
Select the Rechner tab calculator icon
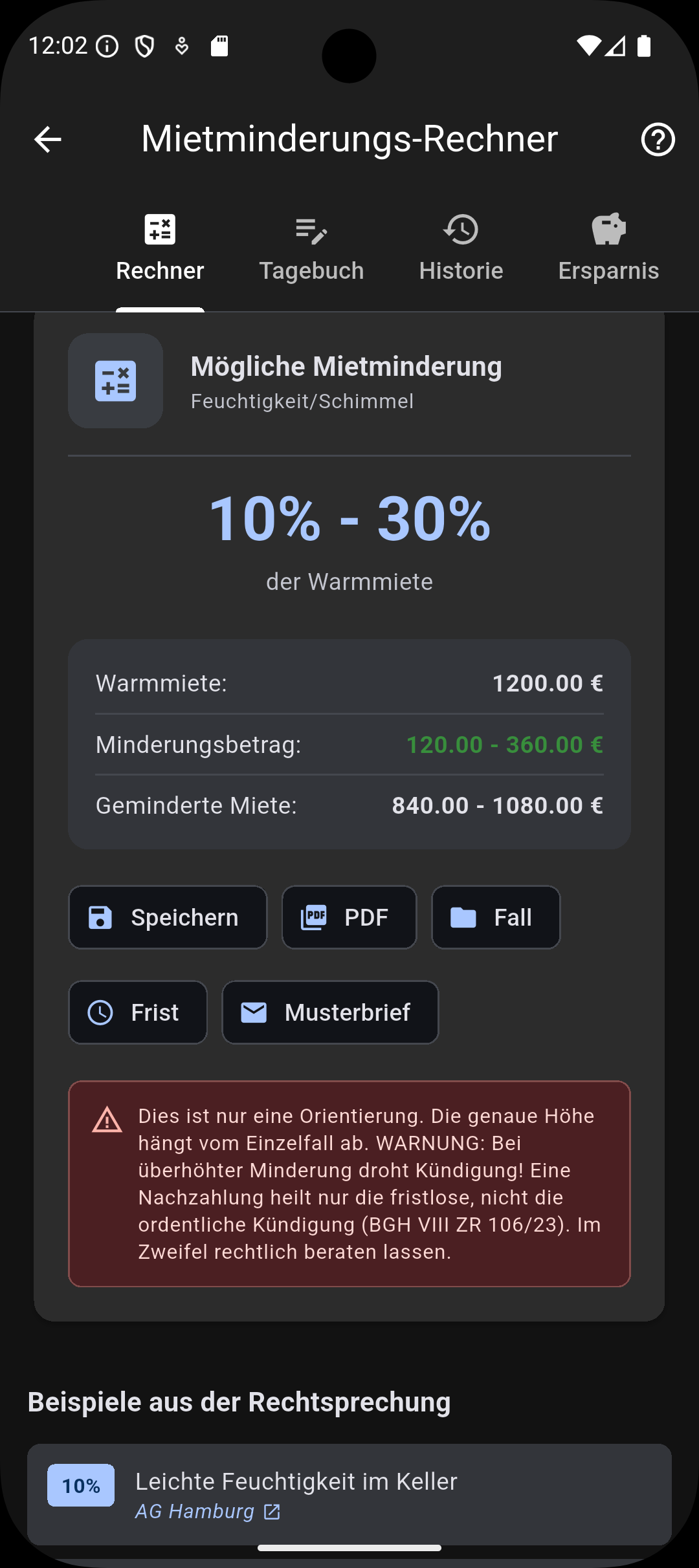pos(160,230)
